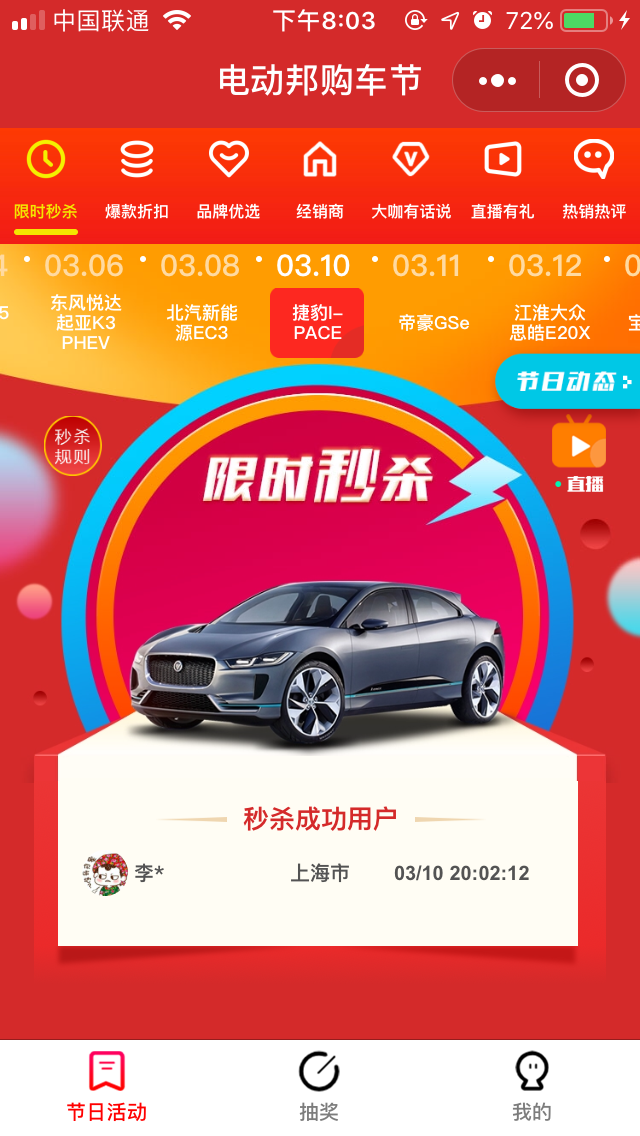Go to 品牌优选 section
This screenshot has width=640, height=1136.
tap(228, 182)
